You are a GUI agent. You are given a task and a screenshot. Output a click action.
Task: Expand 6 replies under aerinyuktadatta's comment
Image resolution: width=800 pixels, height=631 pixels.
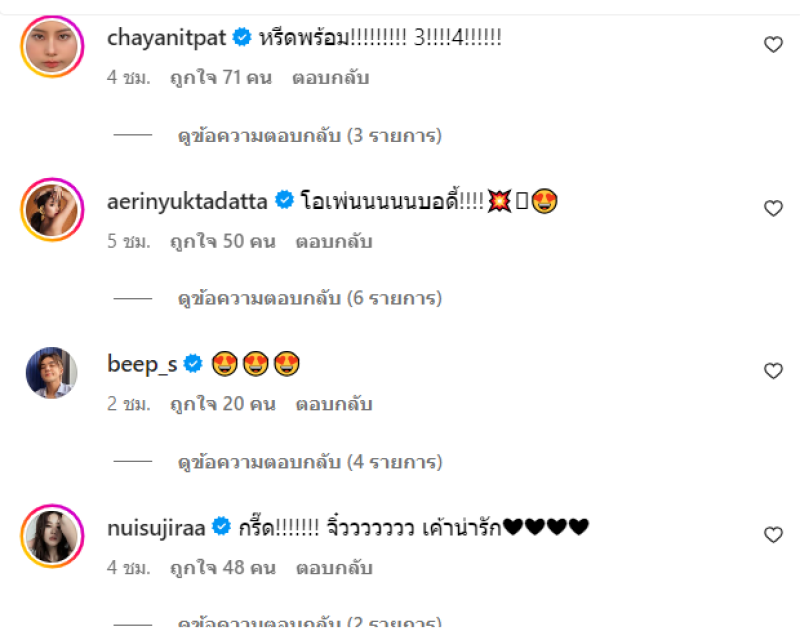(309, 298)
